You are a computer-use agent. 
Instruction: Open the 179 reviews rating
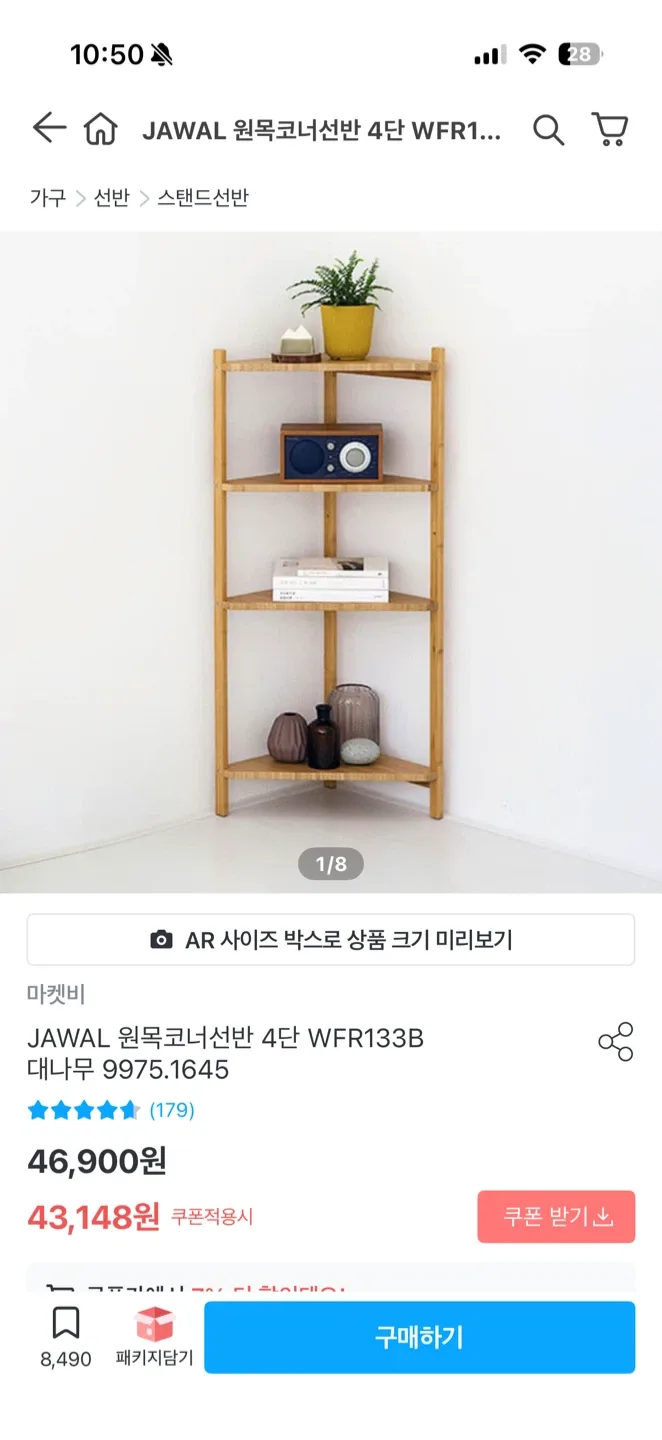tap(111, 1110)
